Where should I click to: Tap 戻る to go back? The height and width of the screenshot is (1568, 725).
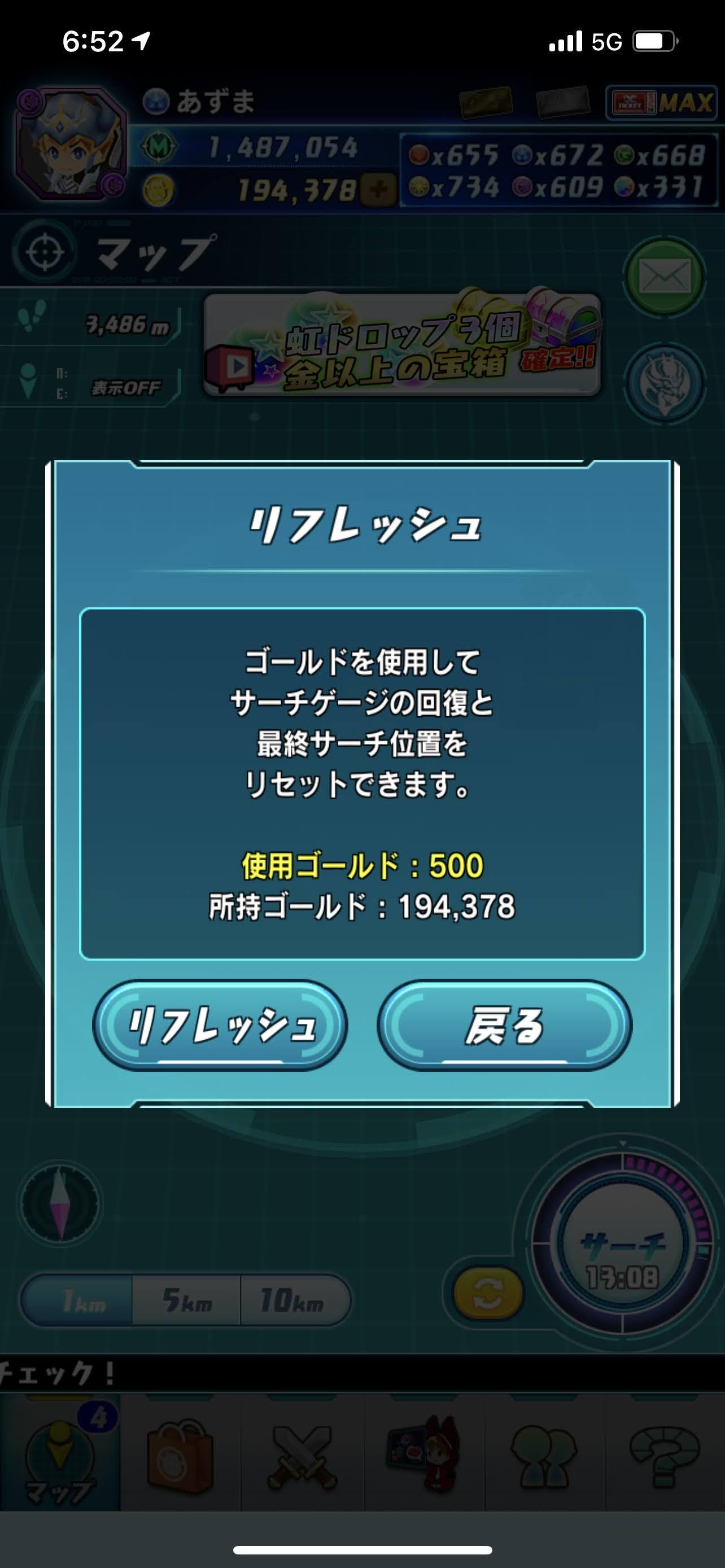(504, 1025)
